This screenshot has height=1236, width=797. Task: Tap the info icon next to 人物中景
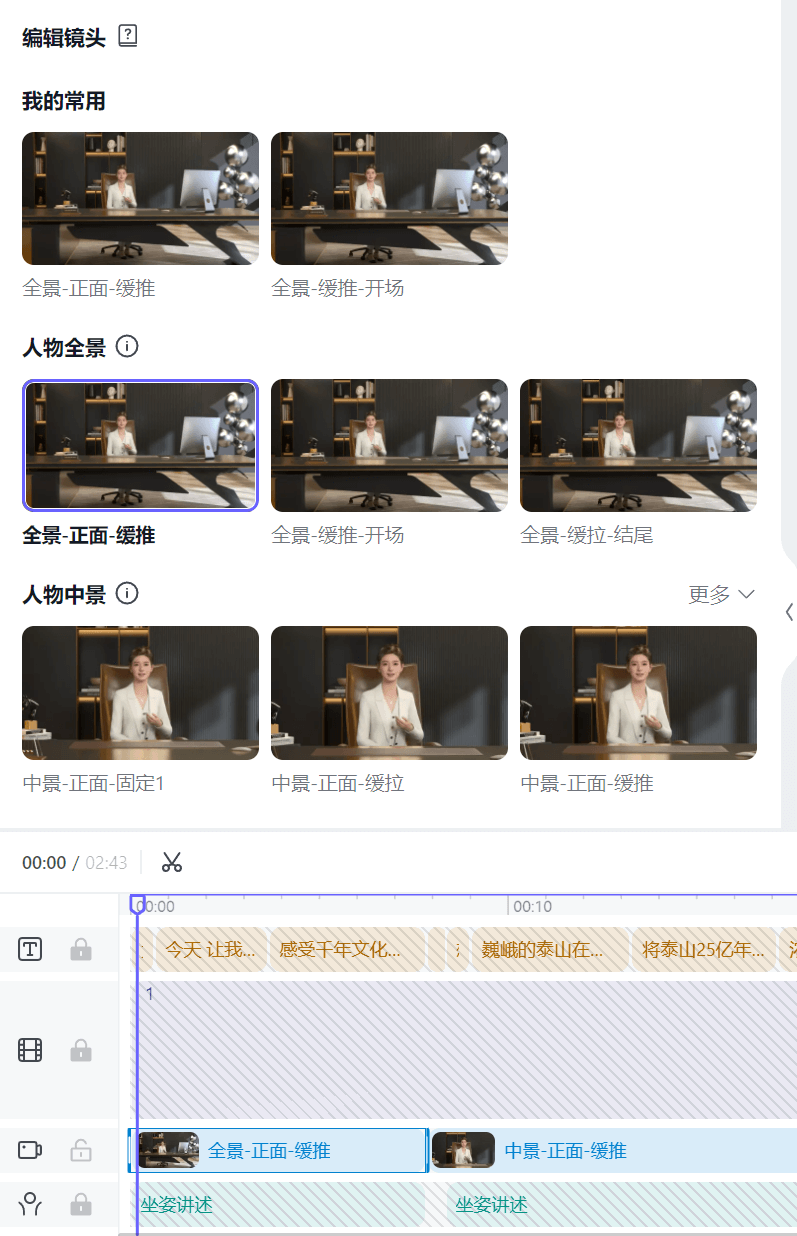[127, 594]
